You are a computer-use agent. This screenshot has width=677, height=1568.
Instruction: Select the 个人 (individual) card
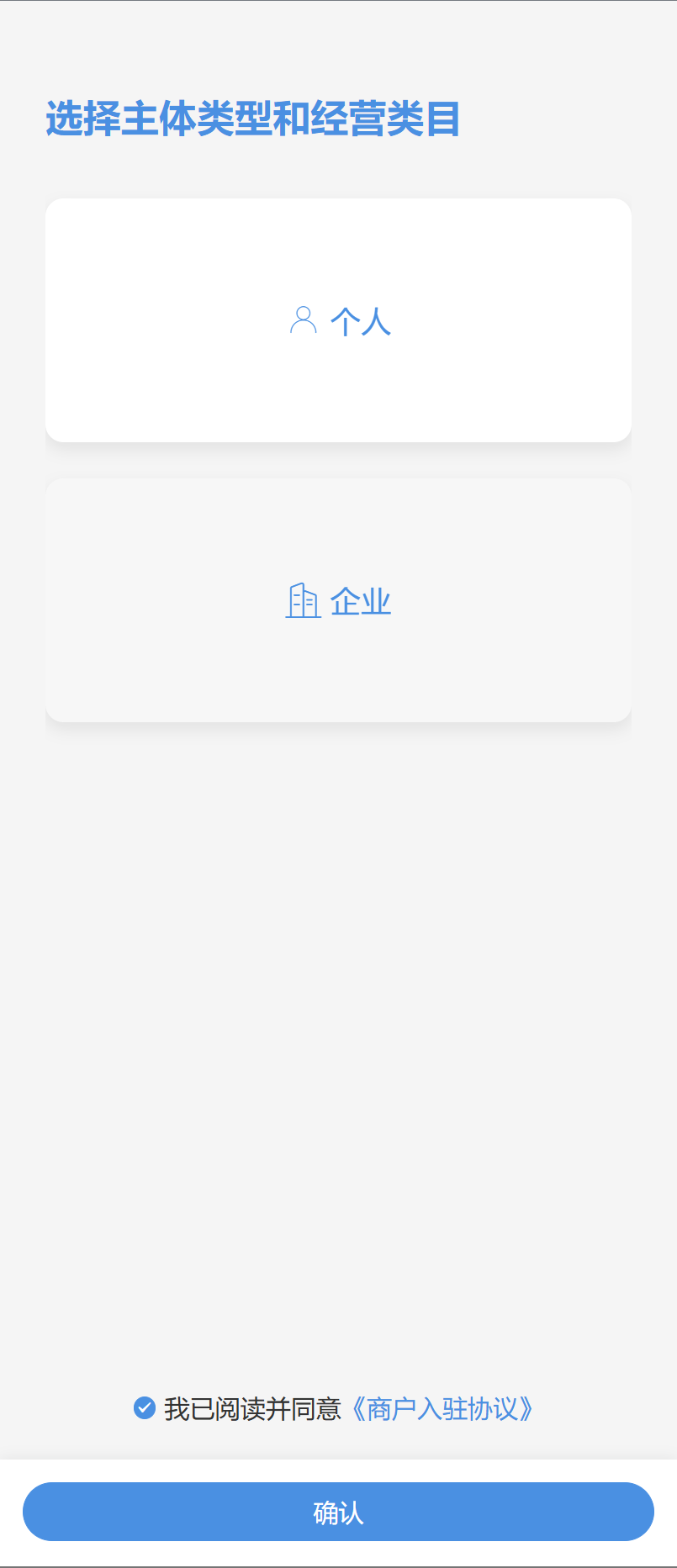(338, 320)
